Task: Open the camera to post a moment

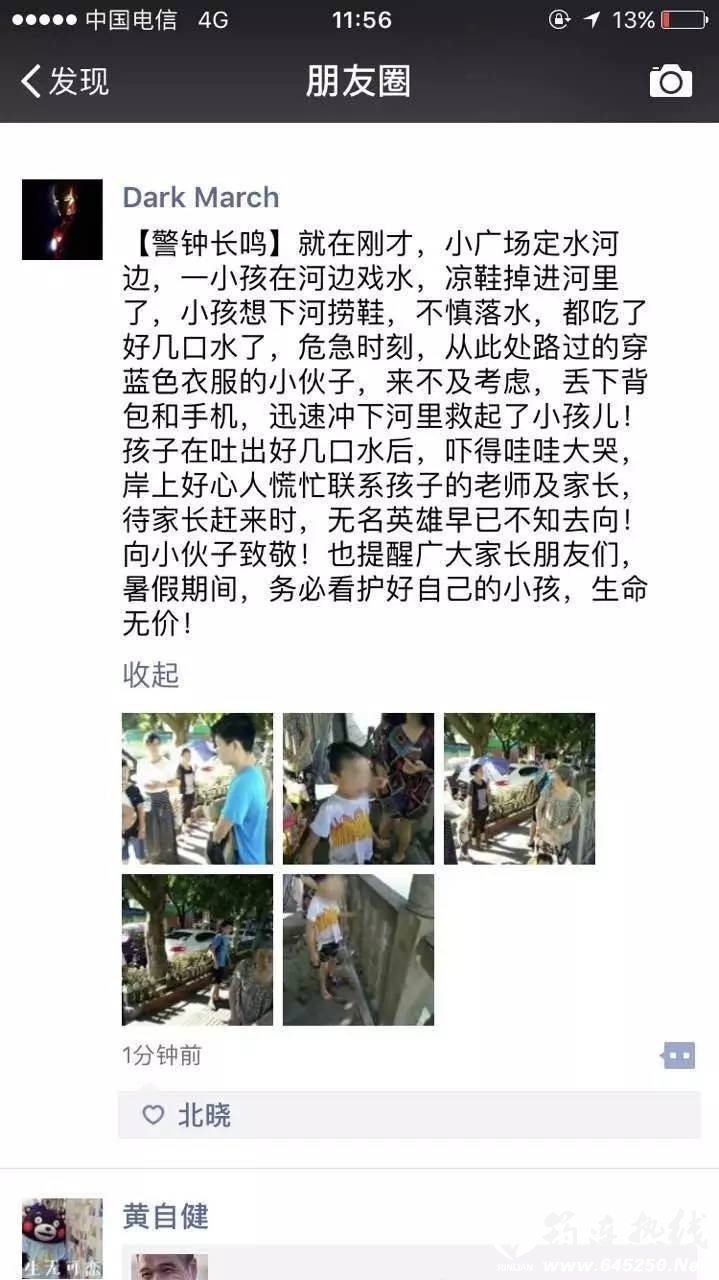Action: pyautogui.click(x=670, y=81)
